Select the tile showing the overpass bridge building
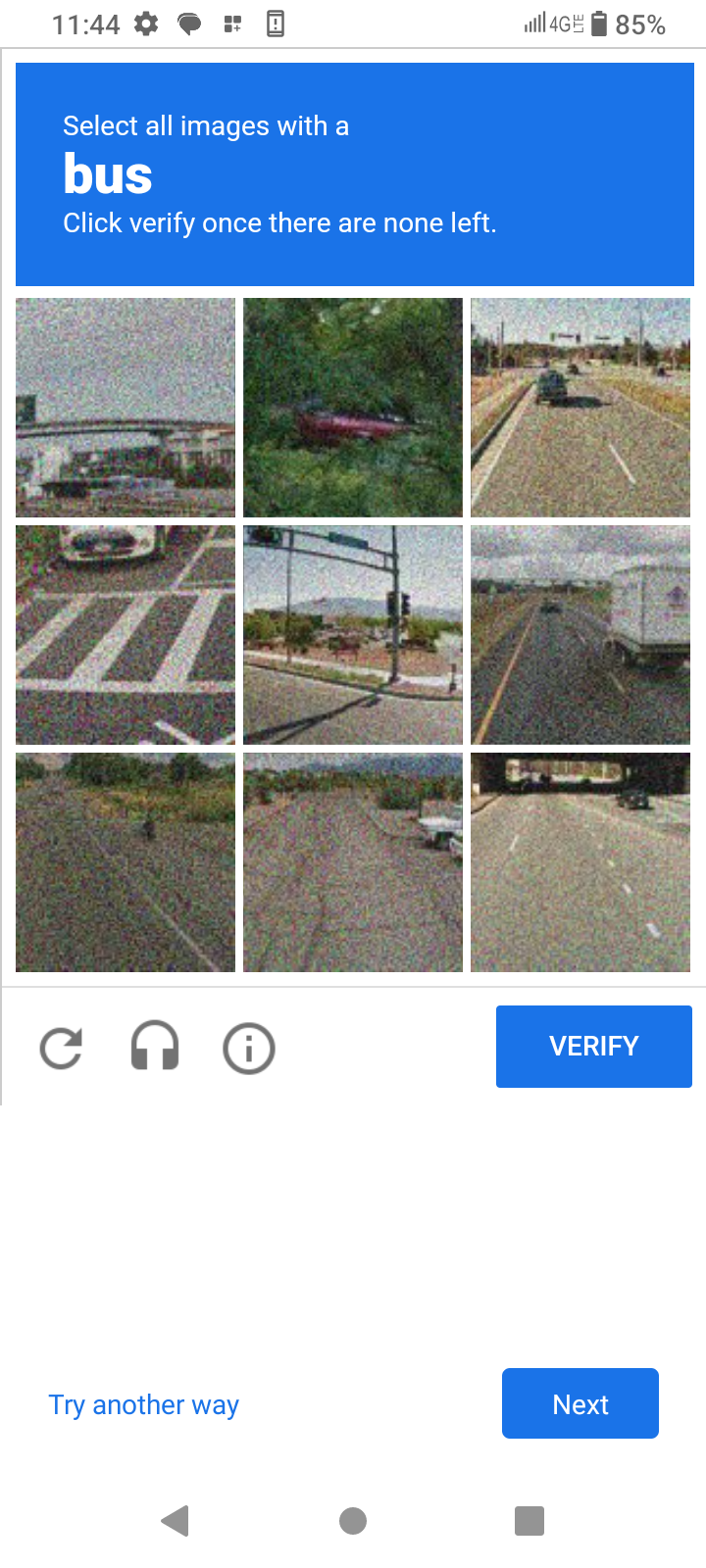Screen dimensions: 706x1568 tap(126, 408)
